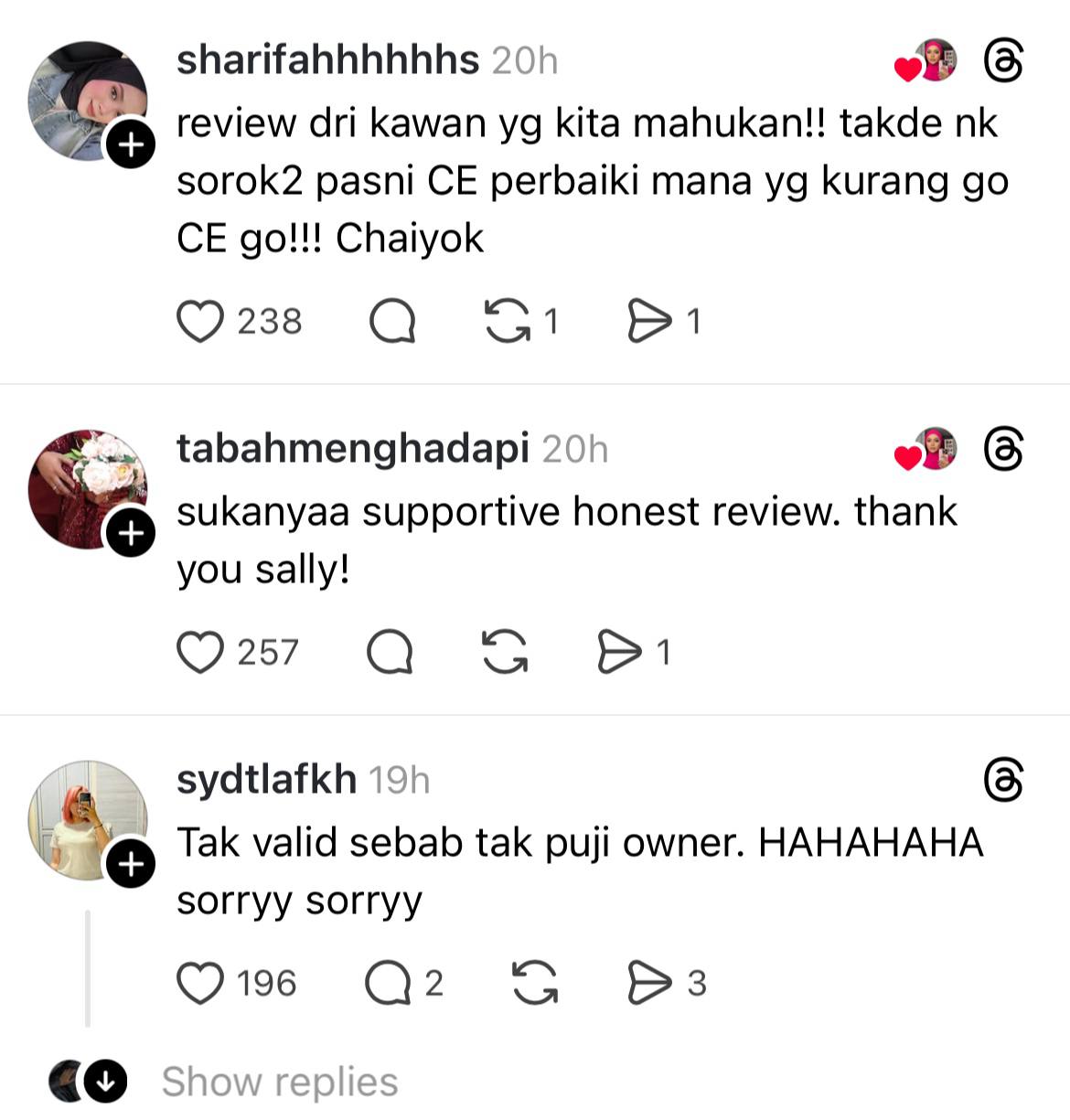This screenshot has height=1120, width=1070.
Task: Repost tabahmenghadapi's comment
Action: (x=505, y=653)
